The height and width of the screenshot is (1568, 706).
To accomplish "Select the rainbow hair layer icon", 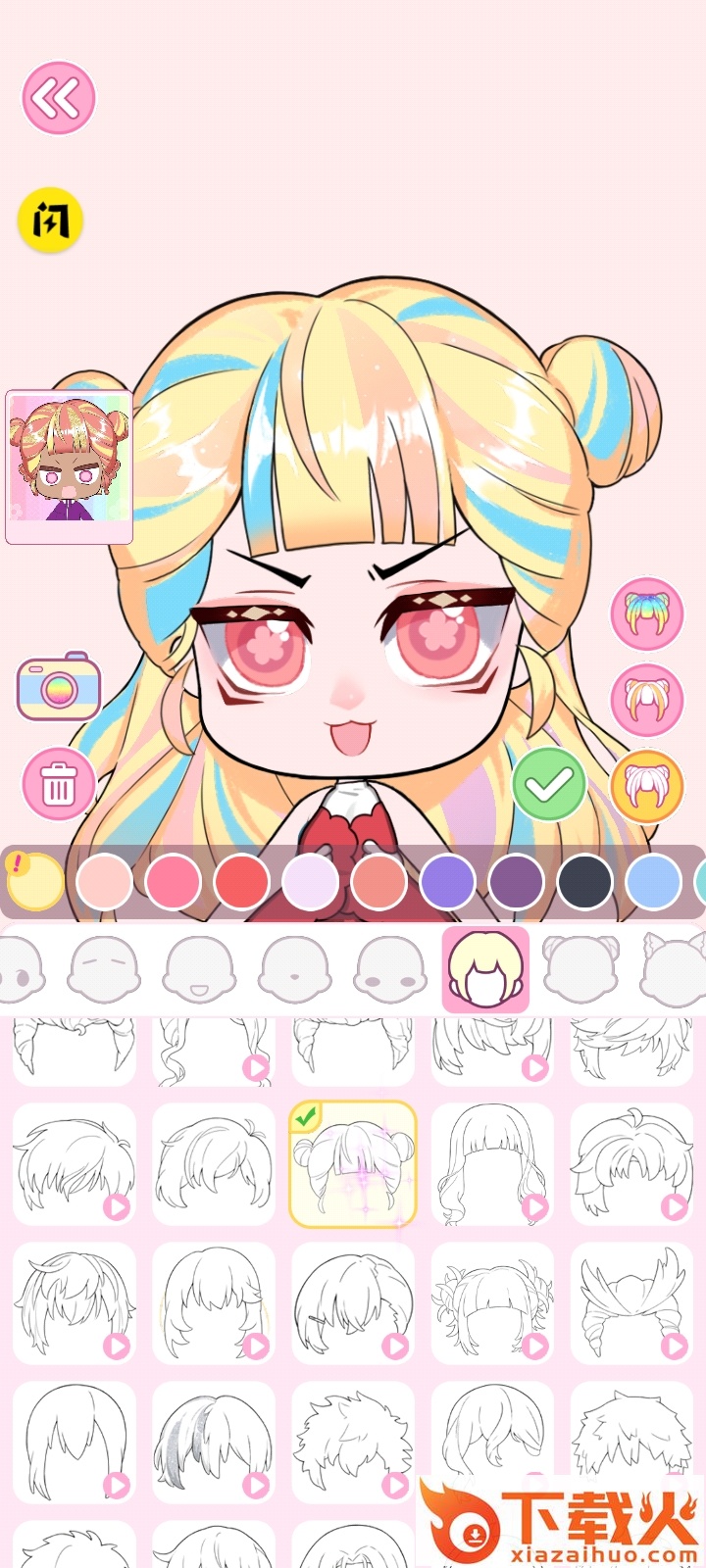I will 646,614.
